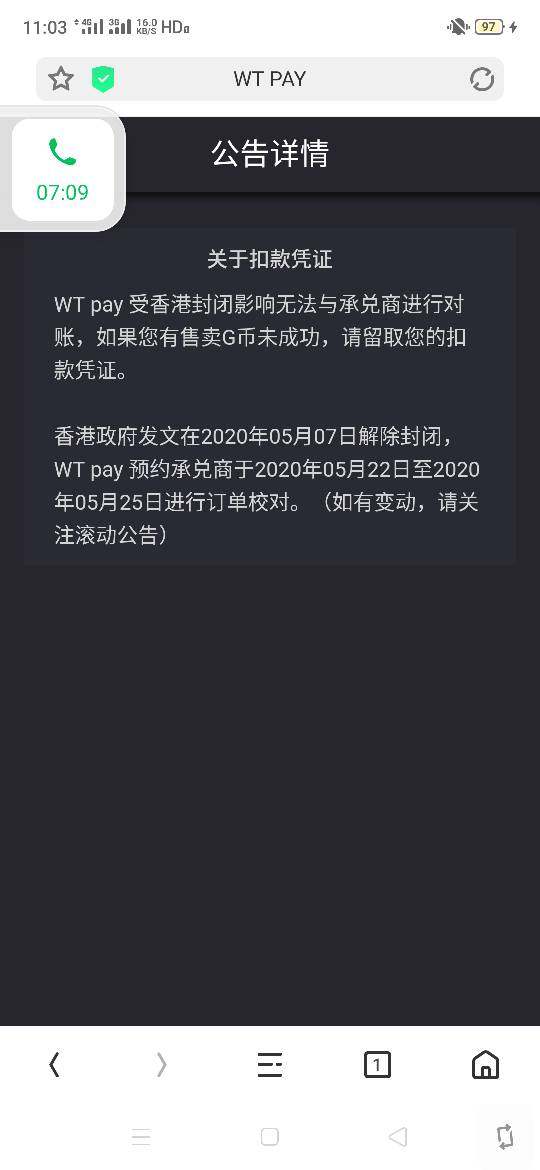Open recent apps from navigation bar
This screenshot has height=1170, width=540.
141,1136
